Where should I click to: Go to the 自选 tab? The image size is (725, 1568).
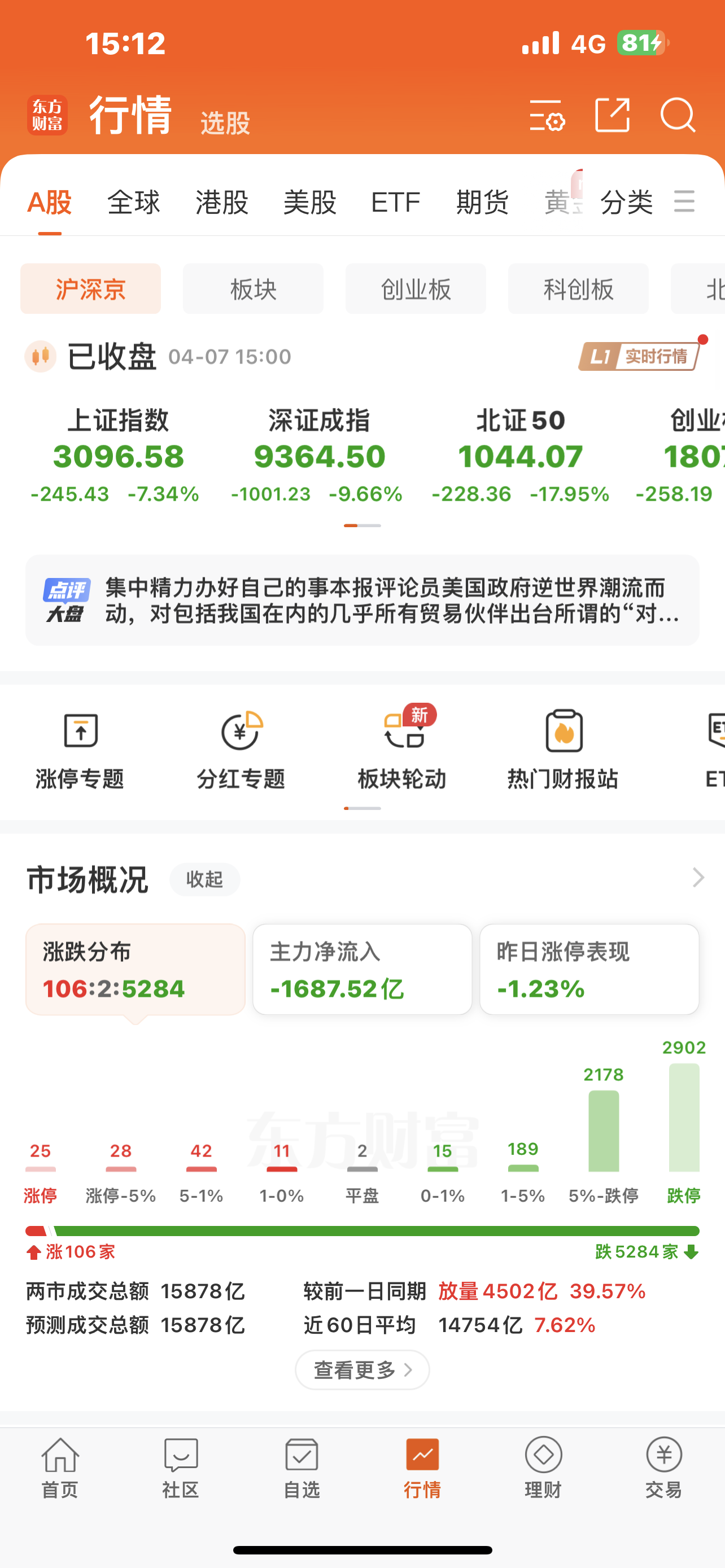[x=302, y=1468]
